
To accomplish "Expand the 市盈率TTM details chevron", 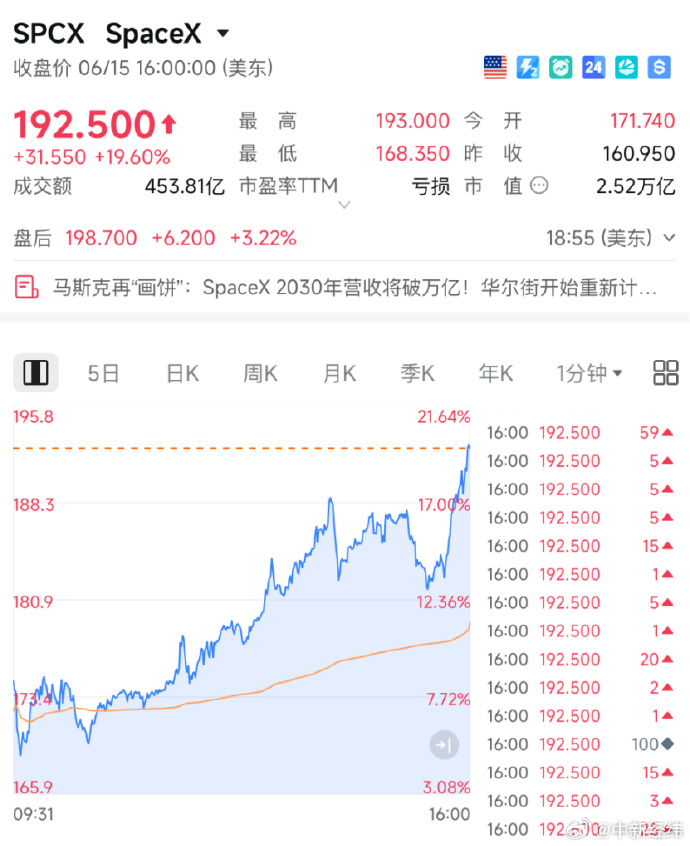I will tap(344, 205).
